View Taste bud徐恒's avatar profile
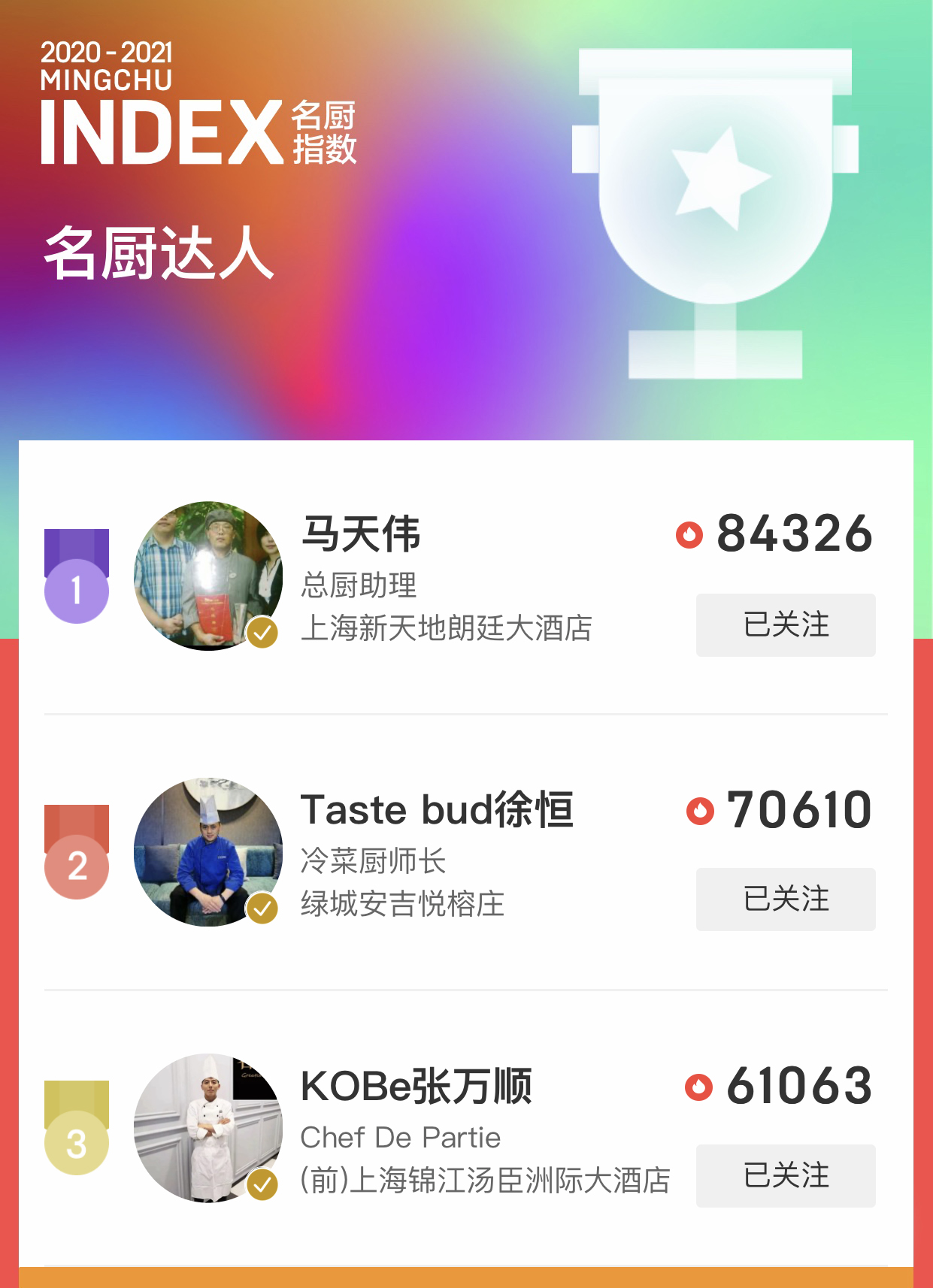The width and height of the screenshot is (933, 1288). 208,852
